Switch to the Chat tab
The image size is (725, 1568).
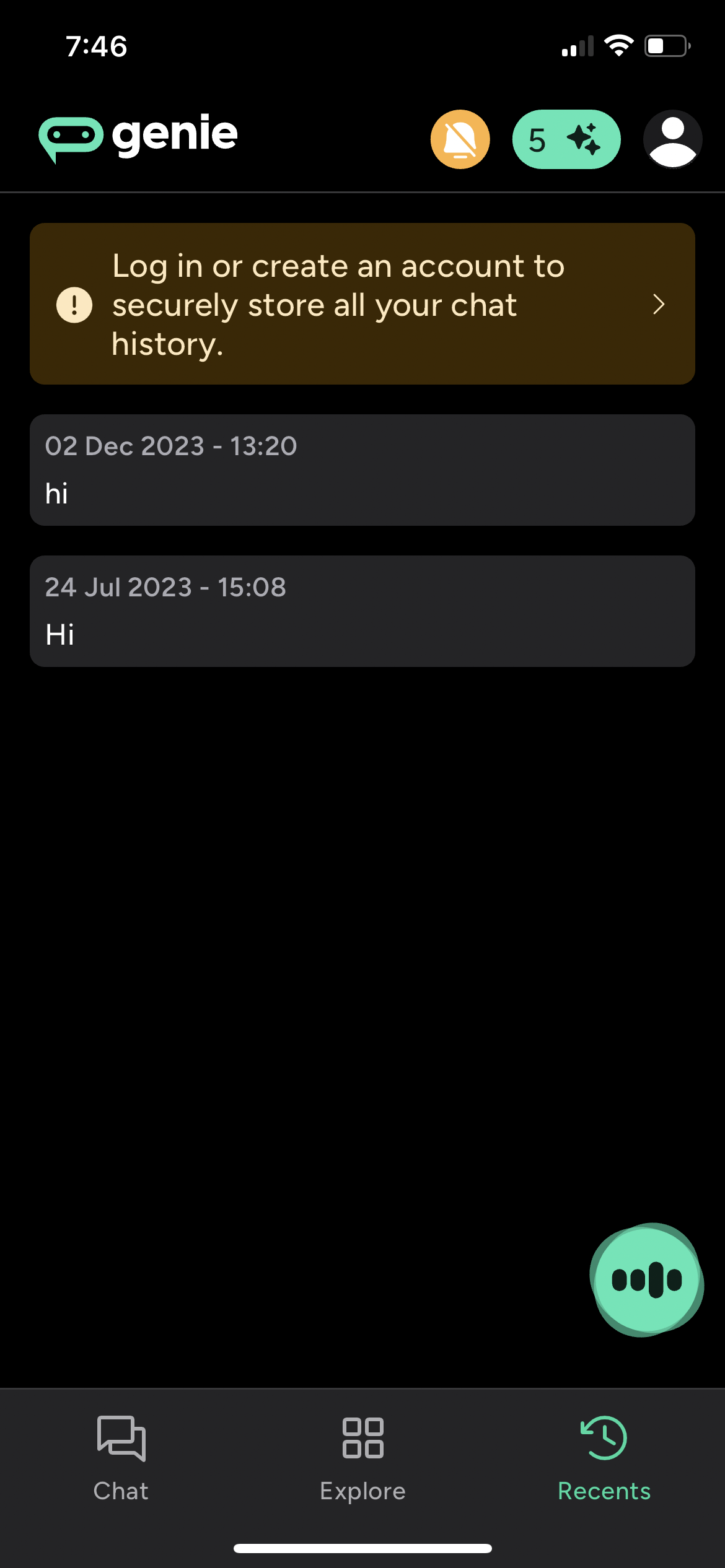121,1461
